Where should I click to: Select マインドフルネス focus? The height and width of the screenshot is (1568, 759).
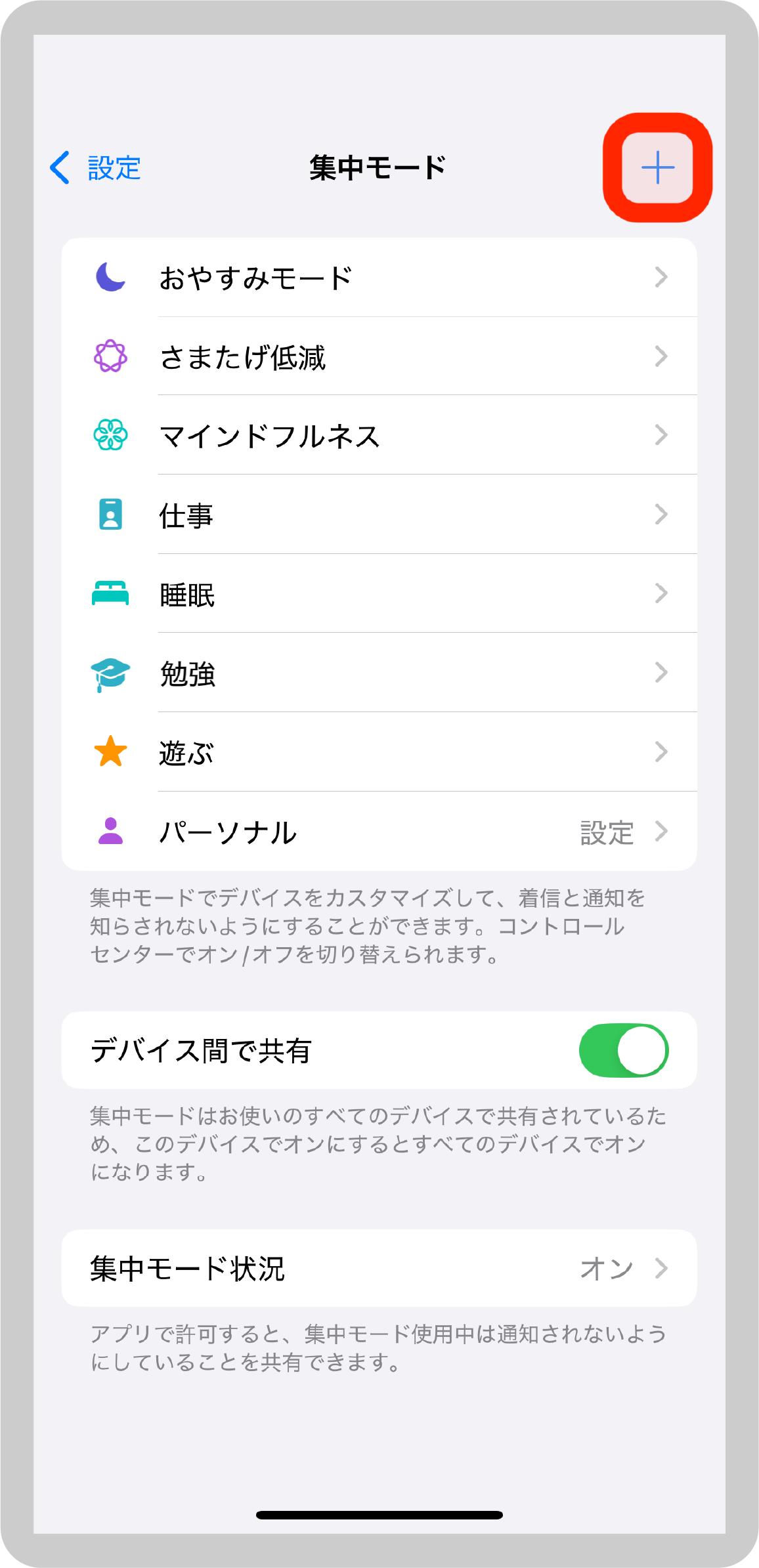pyautogui.click(x=379, y=435)
